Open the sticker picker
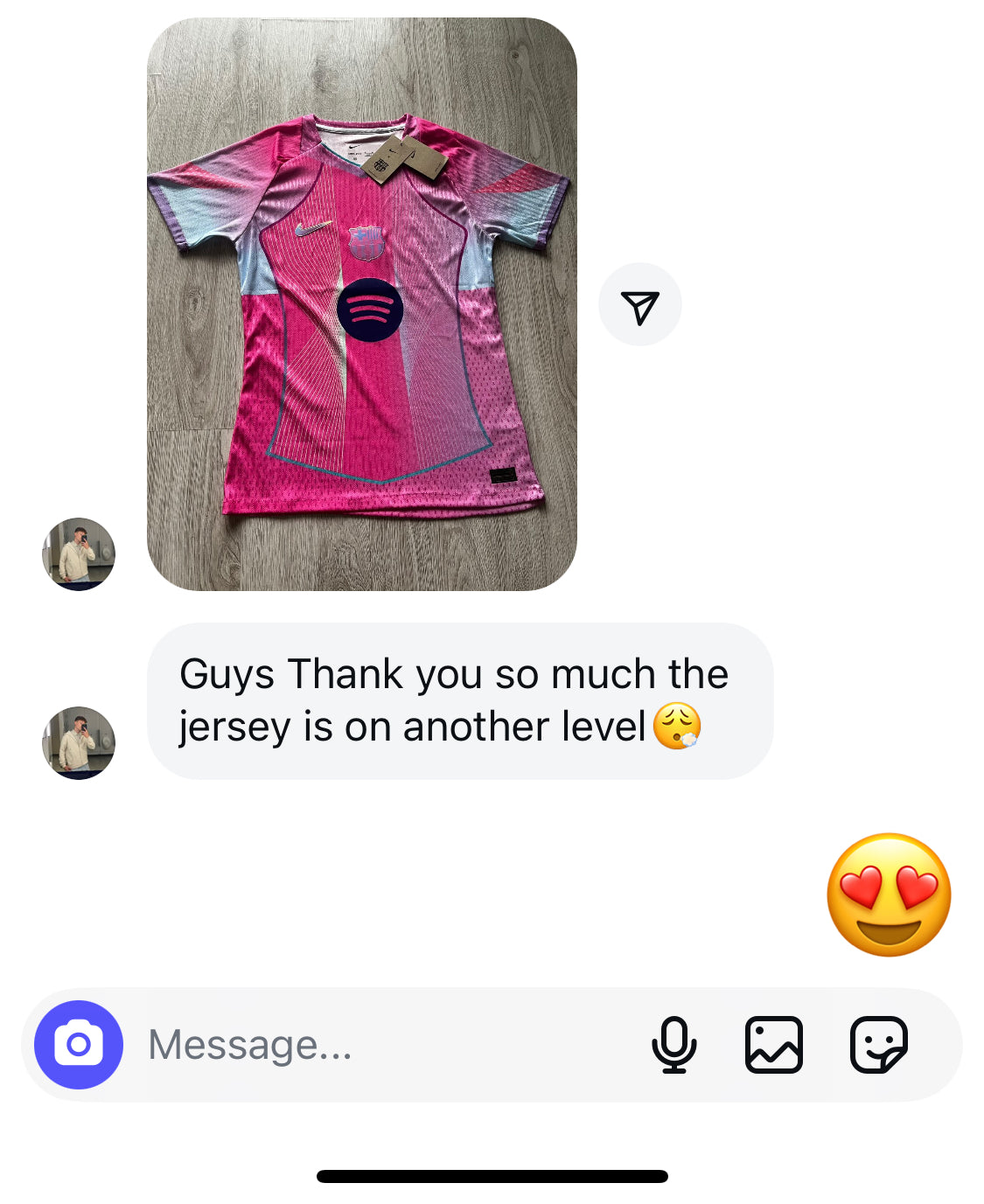984x1204 pixels. [x=878, y=1044]
